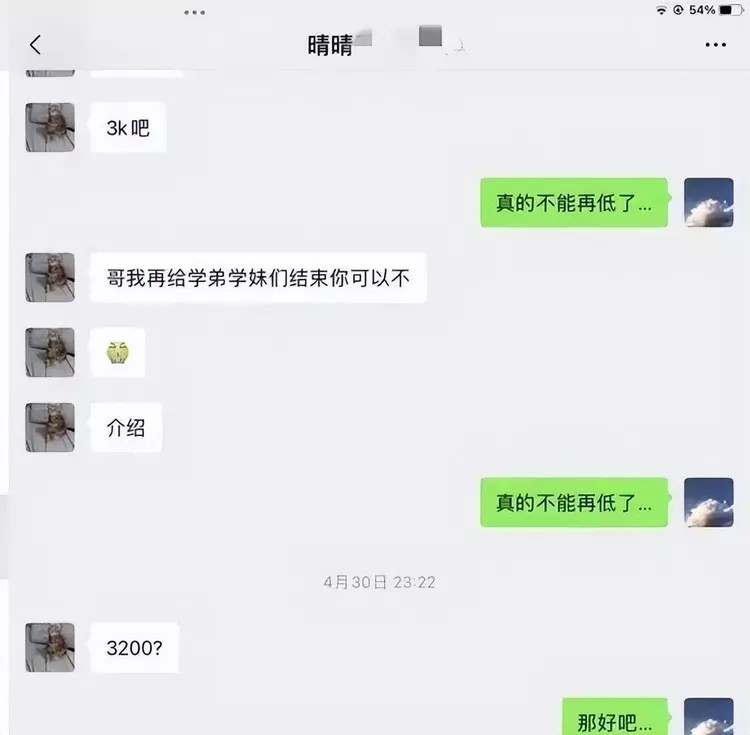Image resolution: width=750 pixels, height=735 pixels.
Task: View cat avatar beside 哥我再给学弟学妹们 message
Action: coord(50,277)
